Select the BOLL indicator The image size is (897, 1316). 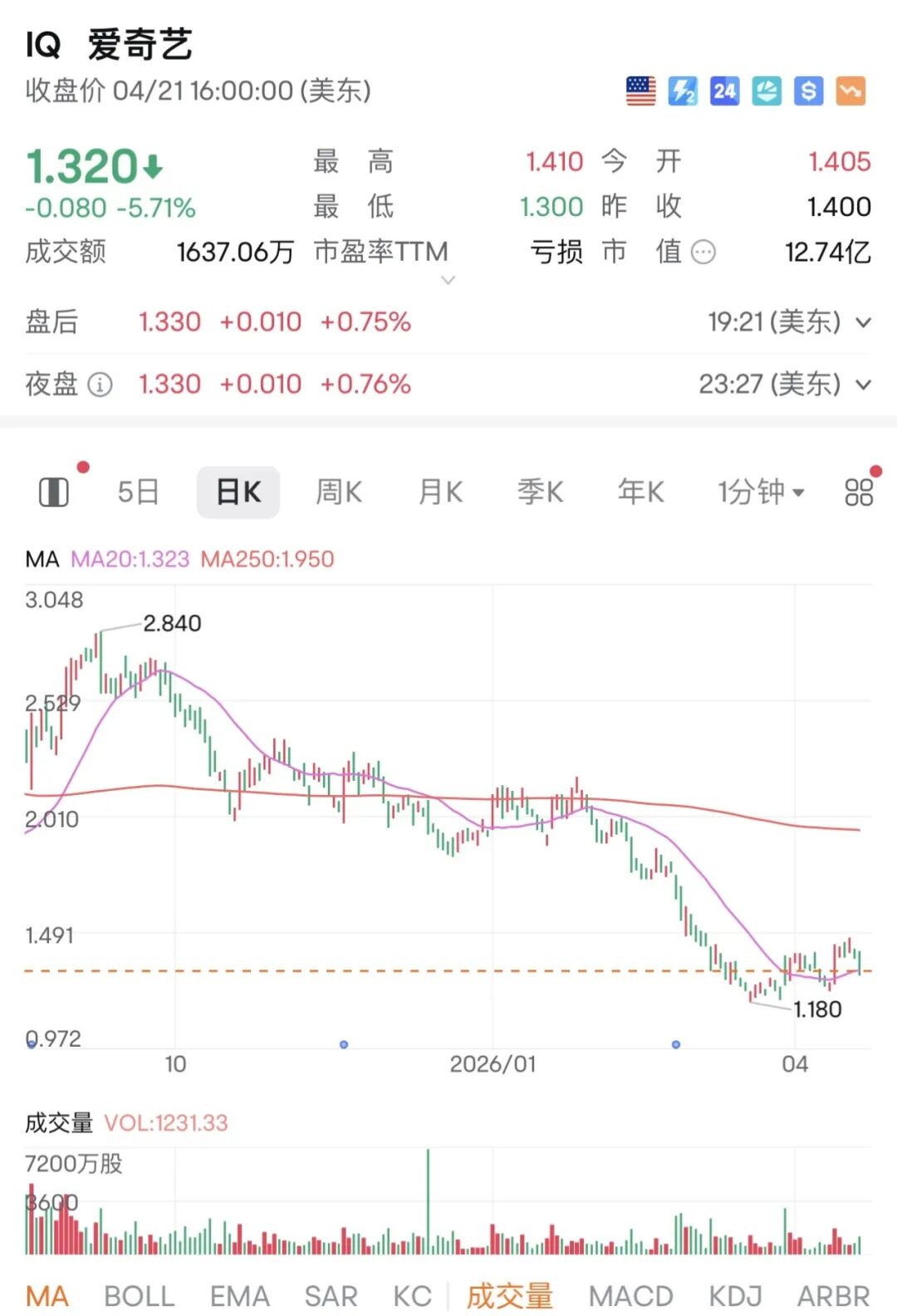[139, 1296]
